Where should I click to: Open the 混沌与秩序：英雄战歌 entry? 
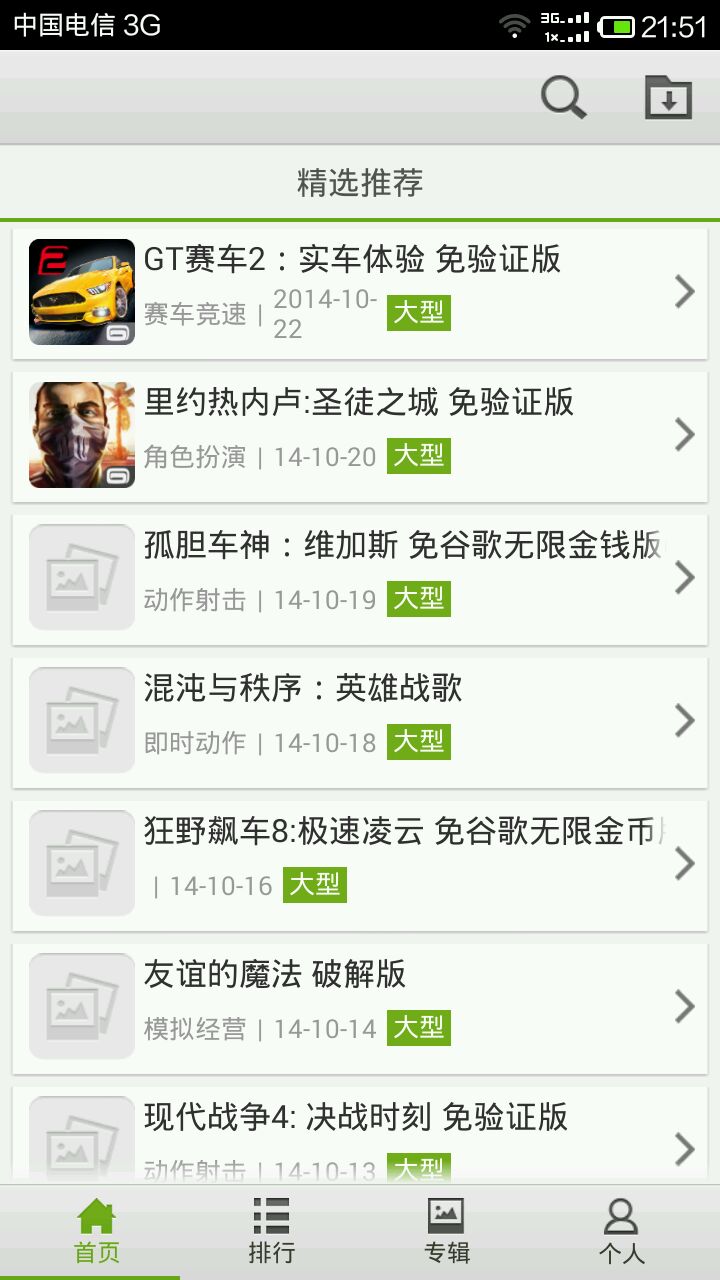(x=360, y=721)
